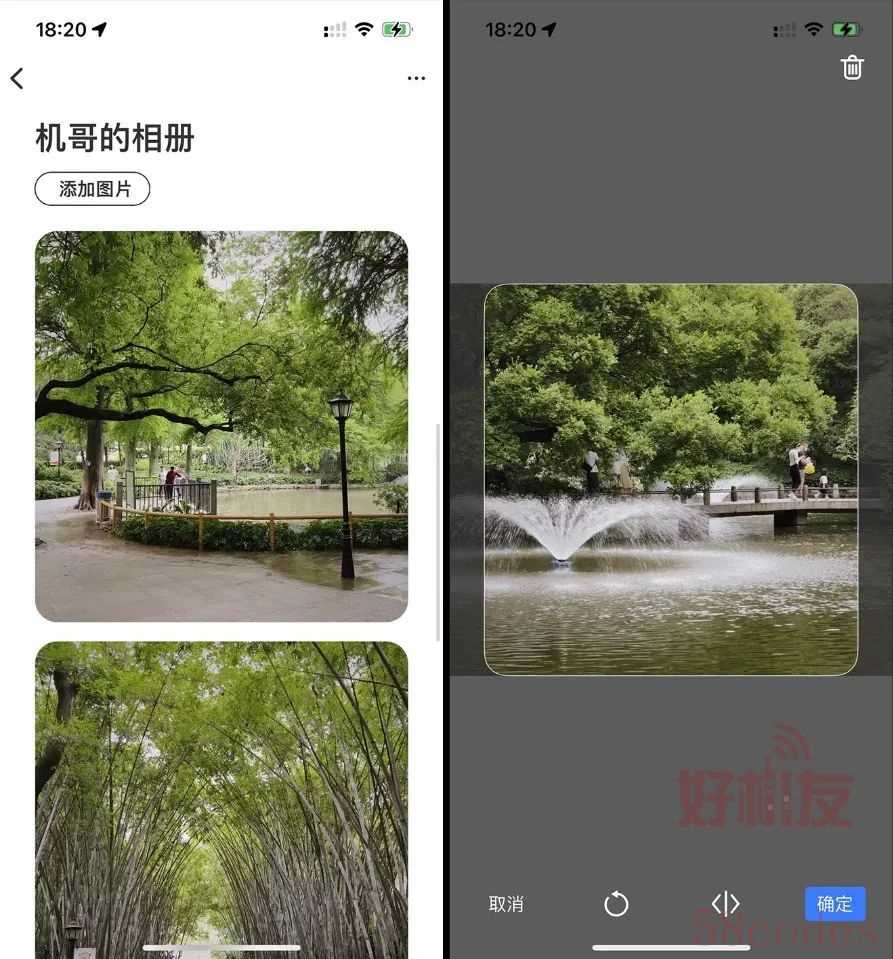This screenshot has height=959, width=893.
Task: Open the three-dot overflow menu
Action: (416, 78)
